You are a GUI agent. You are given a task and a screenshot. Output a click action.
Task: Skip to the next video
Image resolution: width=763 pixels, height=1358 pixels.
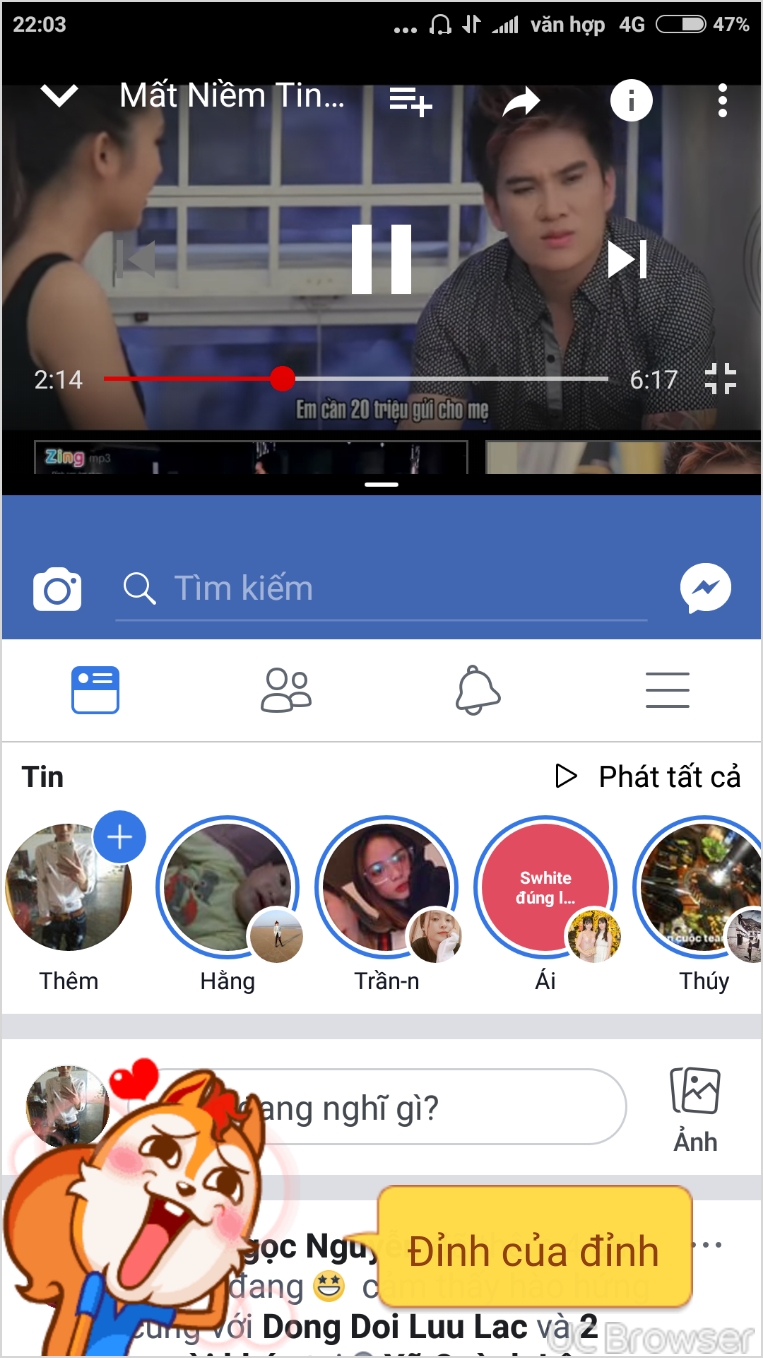(x=627, y=259)
